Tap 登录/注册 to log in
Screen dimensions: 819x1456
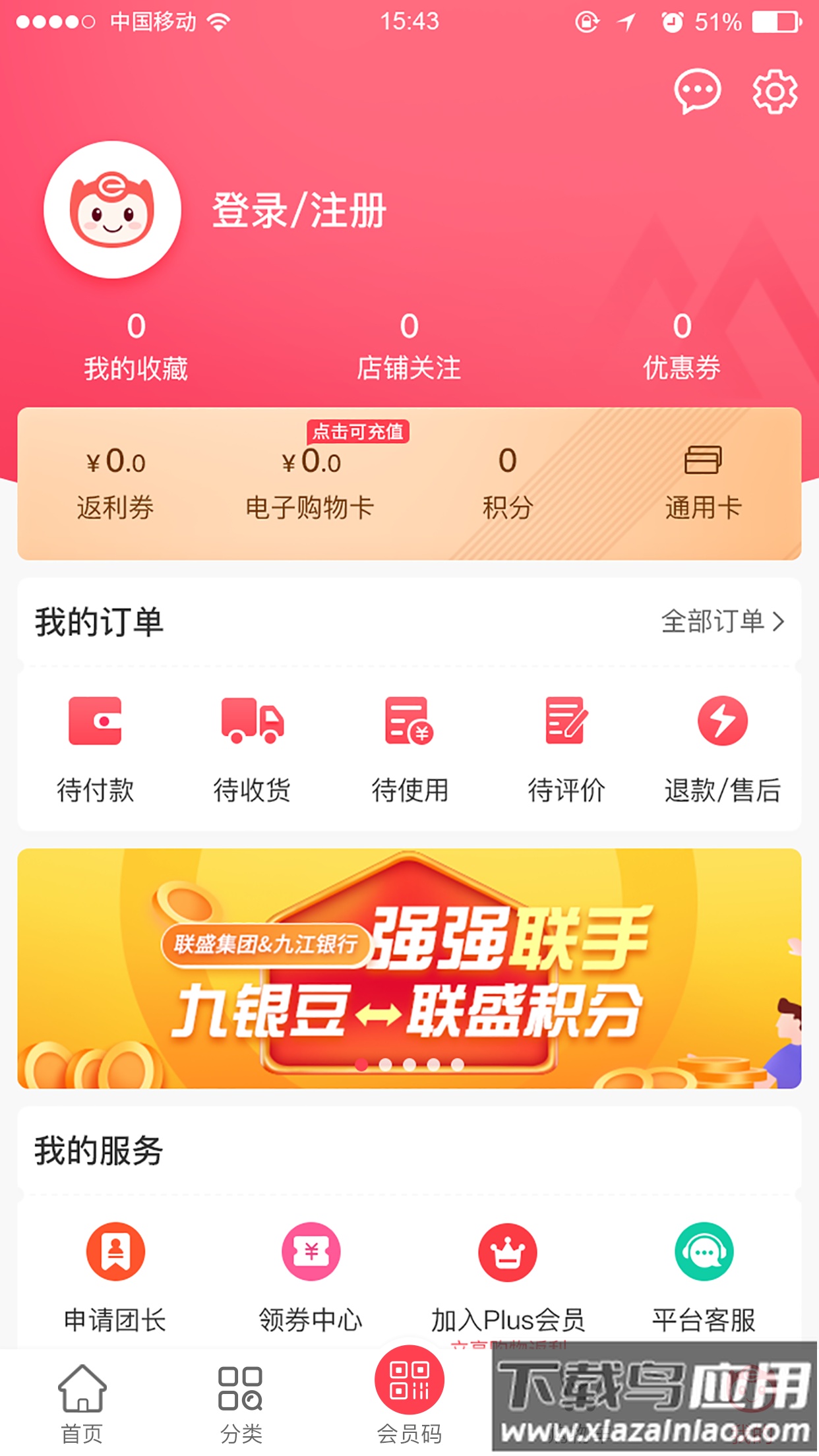point(299,210)
